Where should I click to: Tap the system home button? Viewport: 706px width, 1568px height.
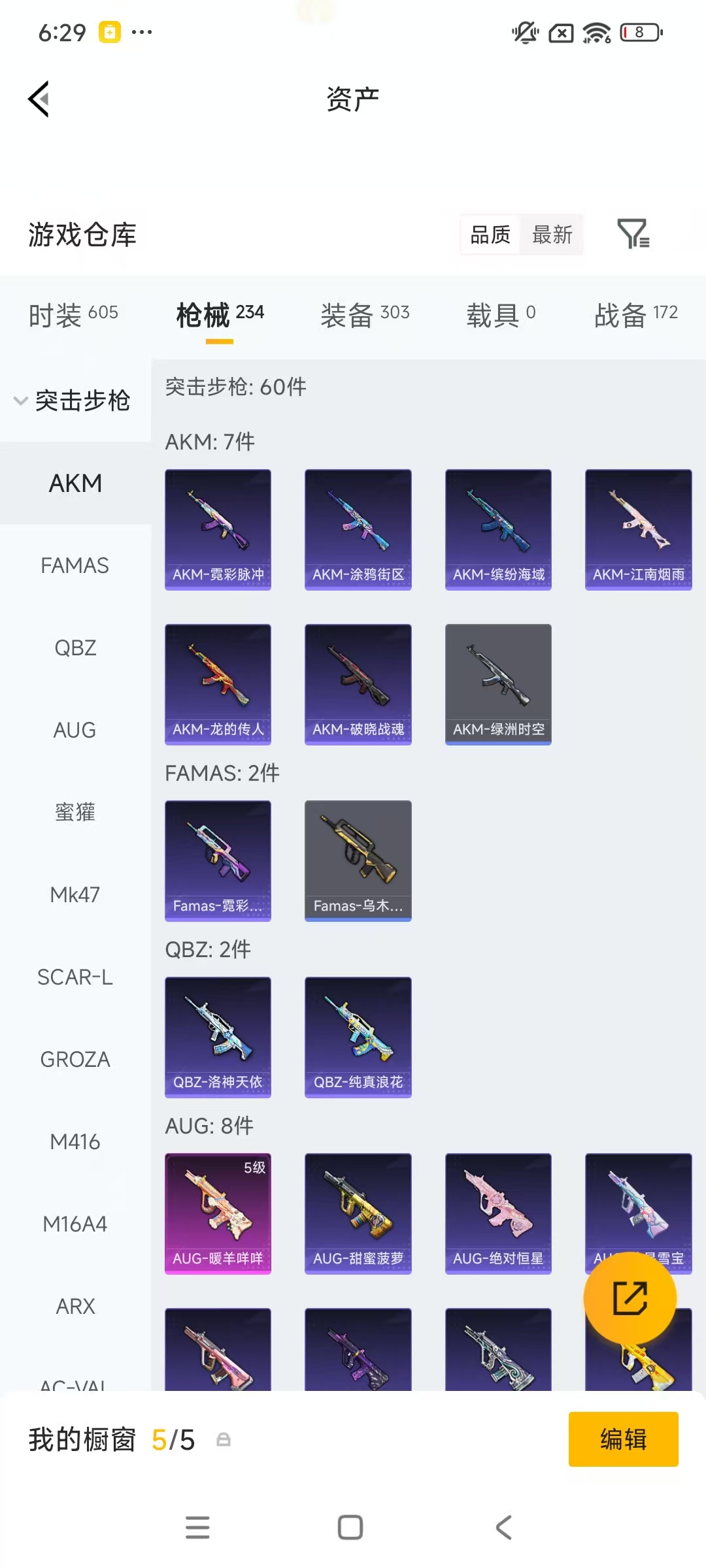tap(350, 1527)
